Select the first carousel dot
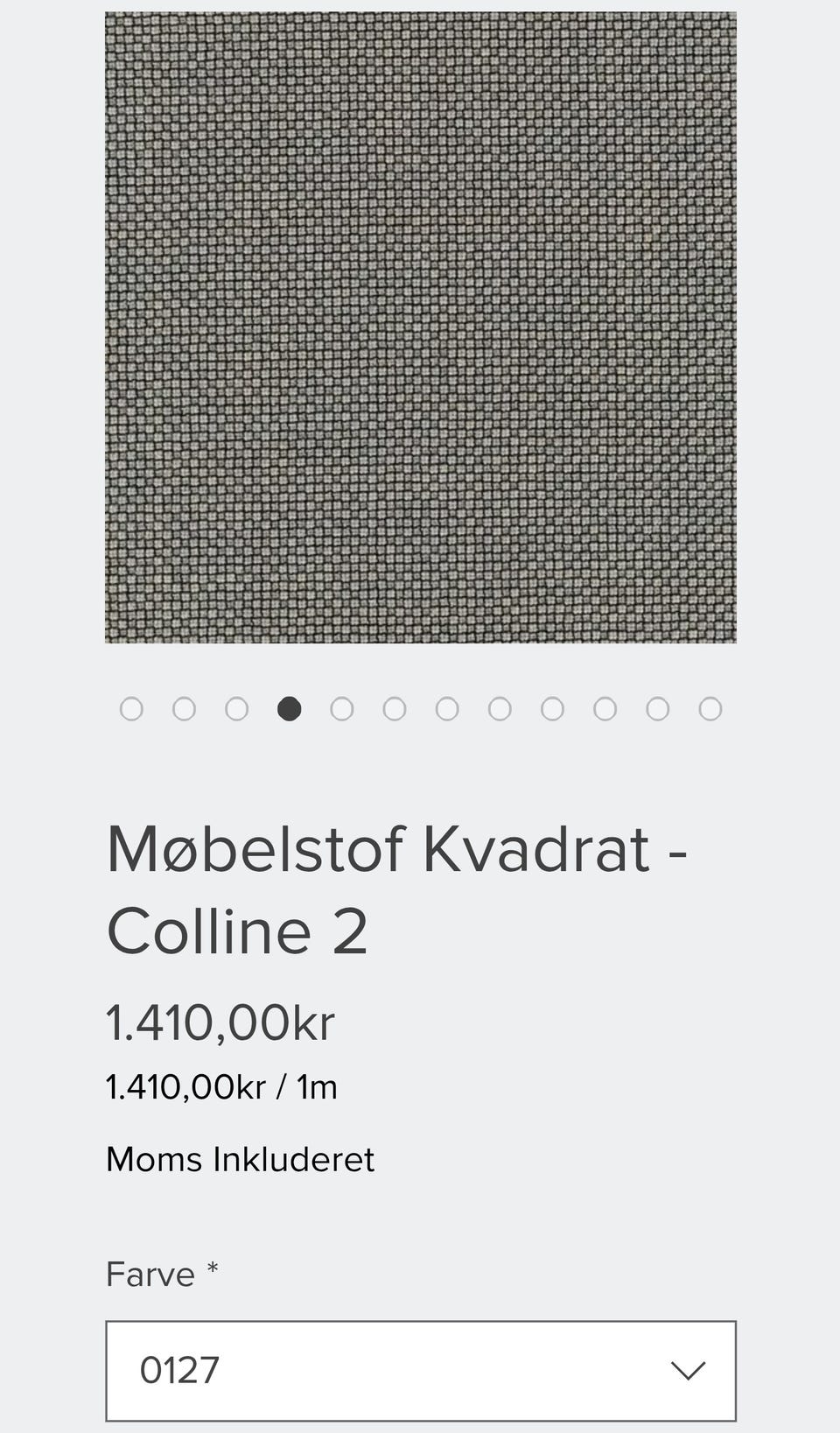The width and height of the screenshot is (840, 1433). pos(132,709)
